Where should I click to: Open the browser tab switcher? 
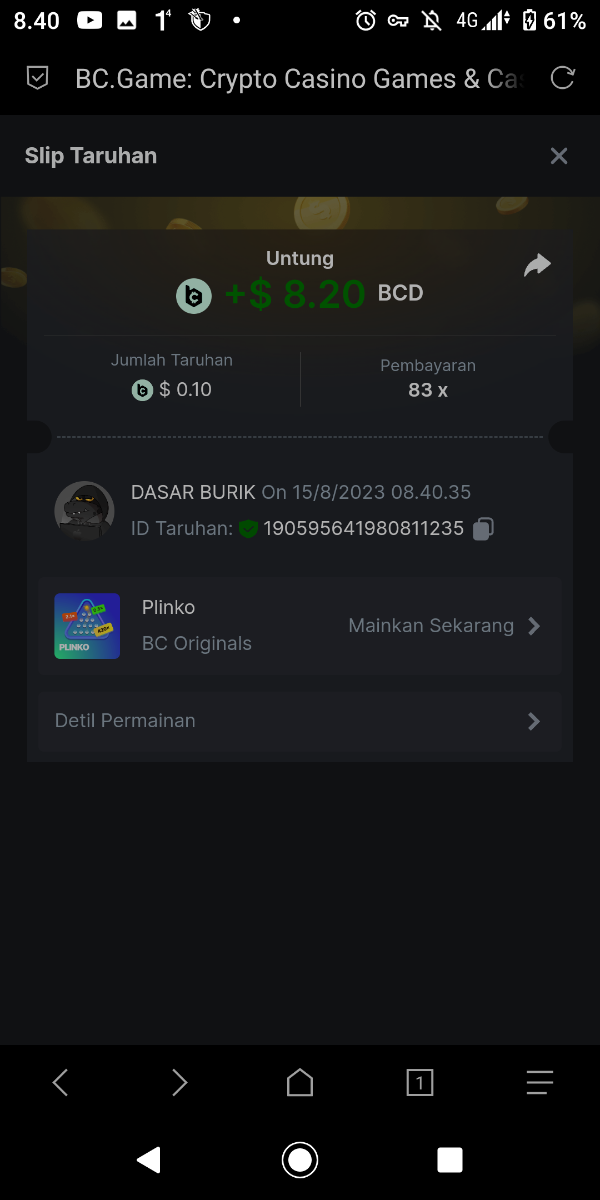pos(420,1082)
